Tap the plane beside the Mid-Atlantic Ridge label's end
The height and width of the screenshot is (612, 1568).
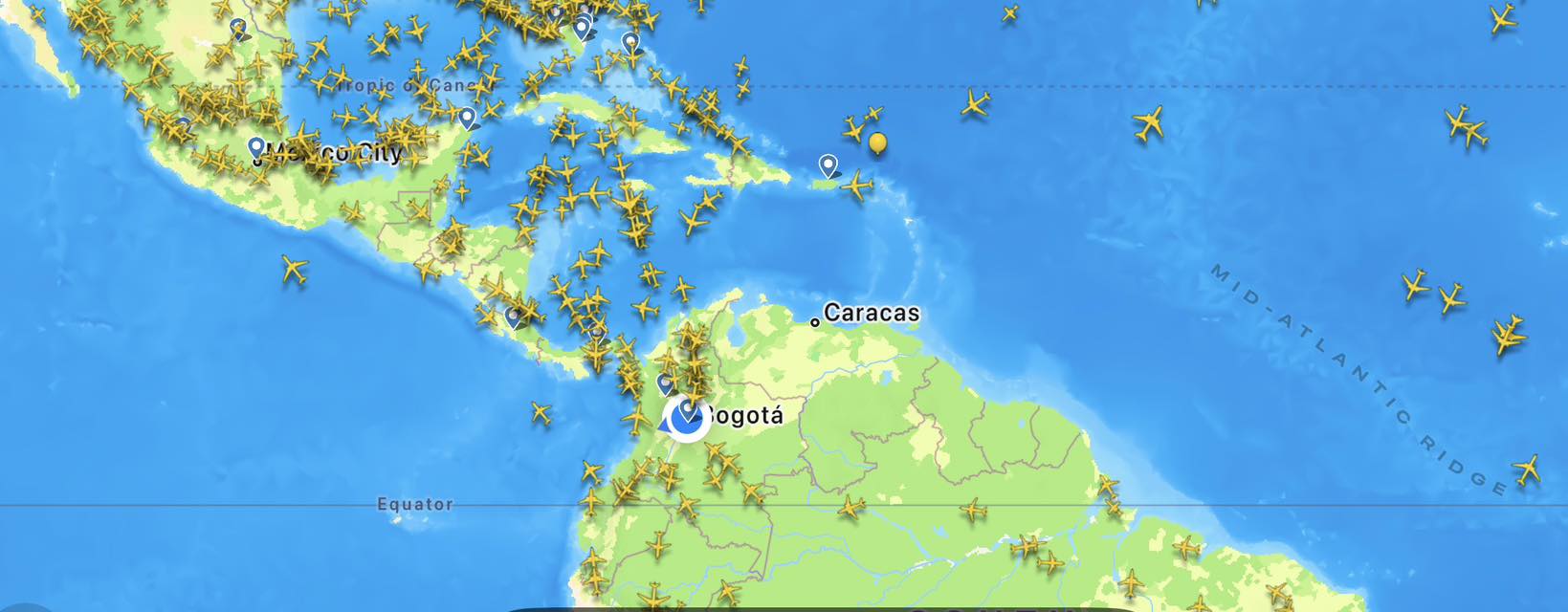click(1527, 470)
